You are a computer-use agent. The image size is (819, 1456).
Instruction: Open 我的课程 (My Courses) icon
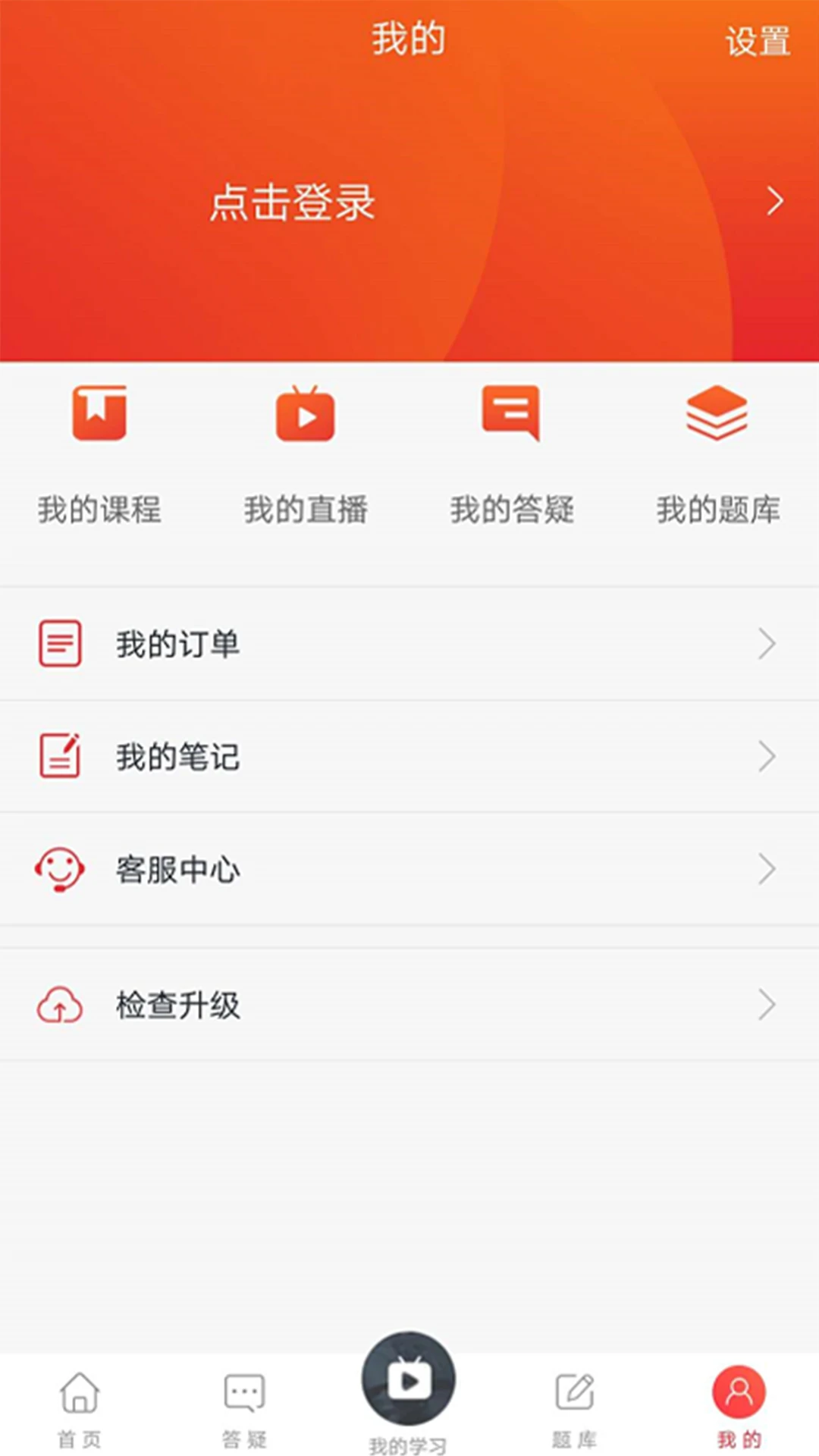coord(99,415)
